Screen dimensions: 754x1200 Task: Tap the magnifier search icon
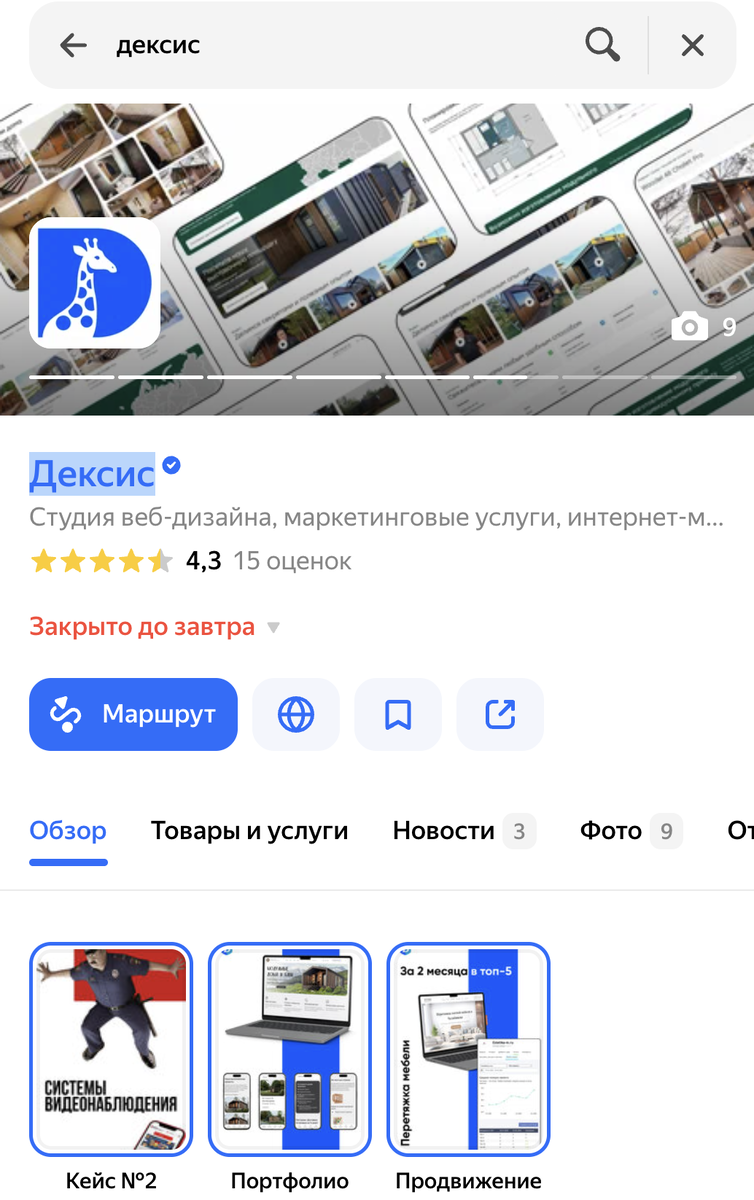tap(601, 44)
